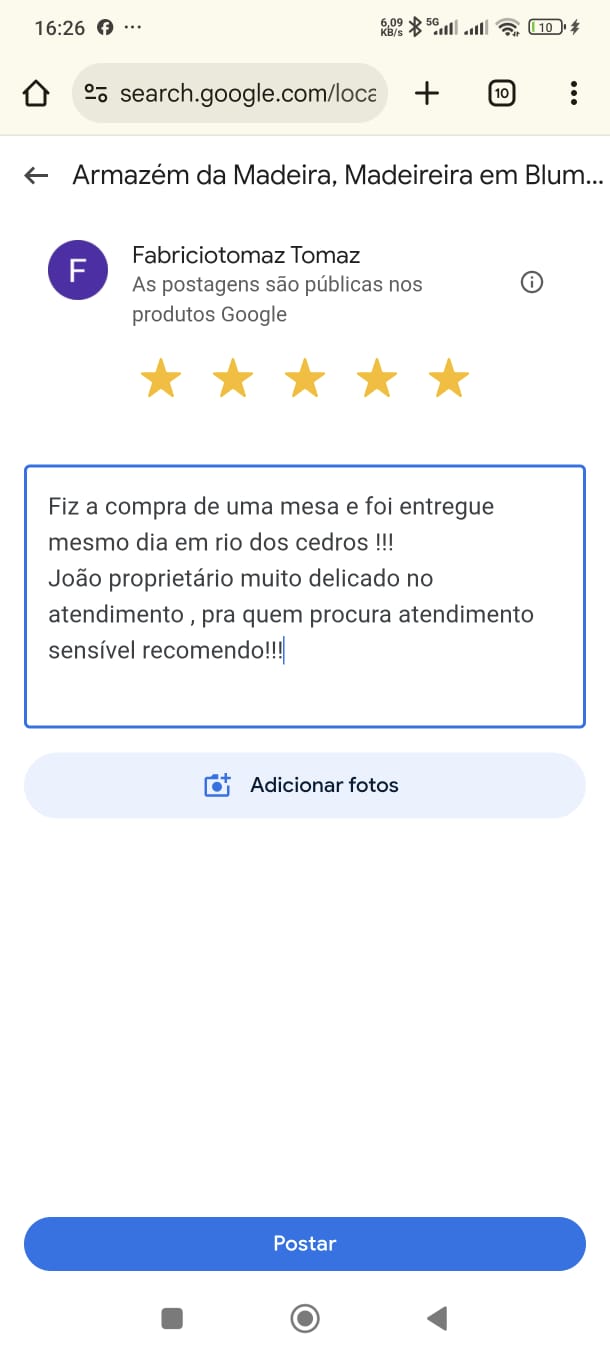Open the tab switcher showing 10 tabs
This screenshot has width=610, height=1356.
pos(501,94)
